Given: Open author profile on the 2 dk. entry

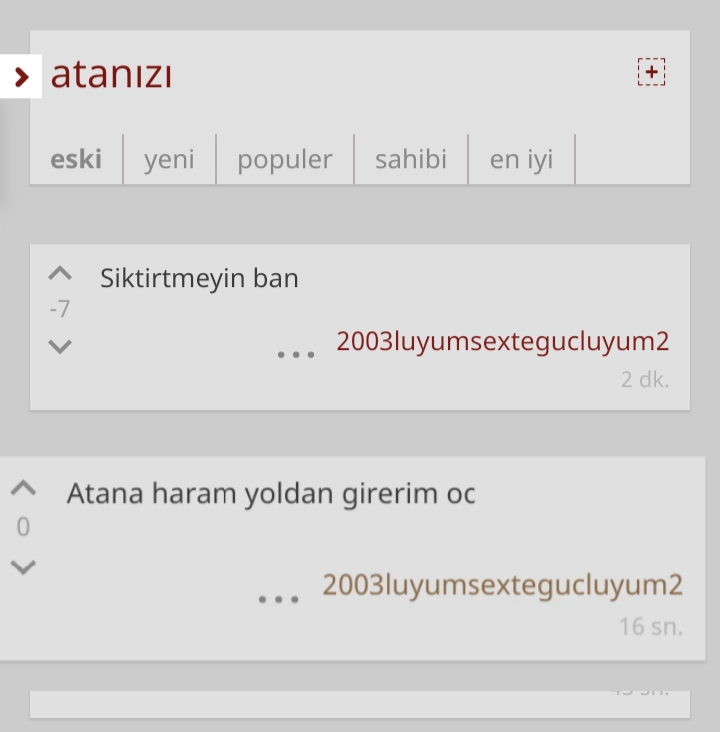Looking at the screenshot, I should (x=502, y=342).
